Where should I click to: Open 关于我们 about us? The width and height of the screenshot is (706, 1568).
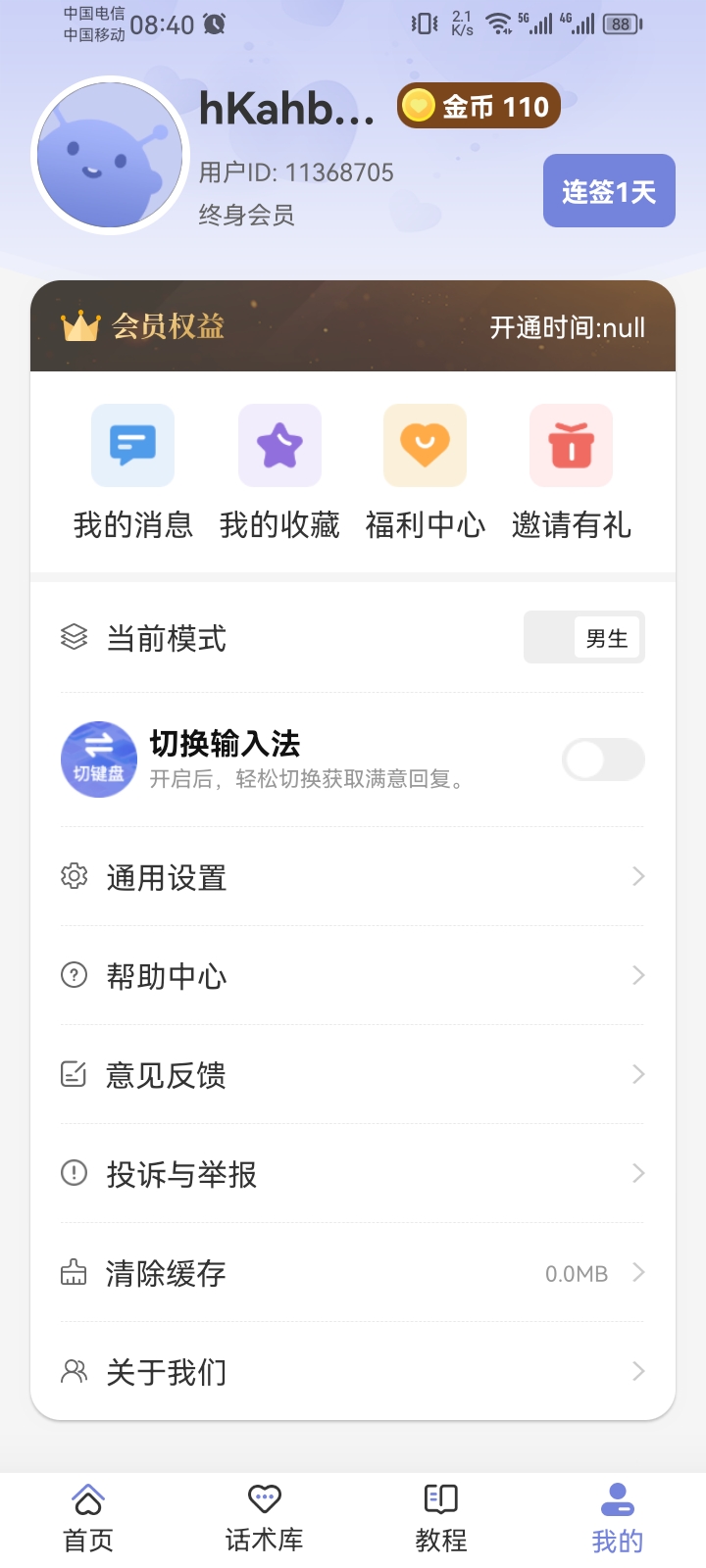point(352,1372)
